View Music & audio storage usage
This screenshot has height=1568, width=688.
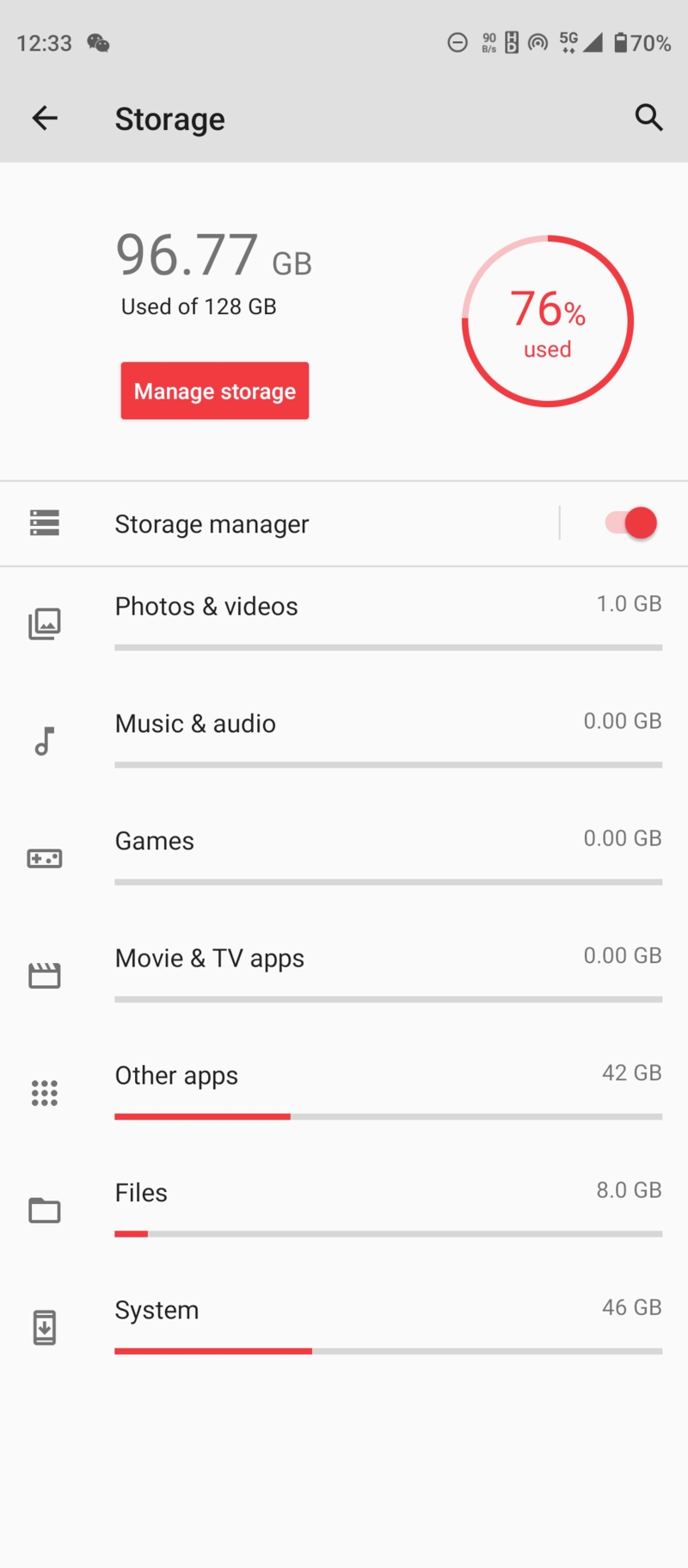pos(344,738)
